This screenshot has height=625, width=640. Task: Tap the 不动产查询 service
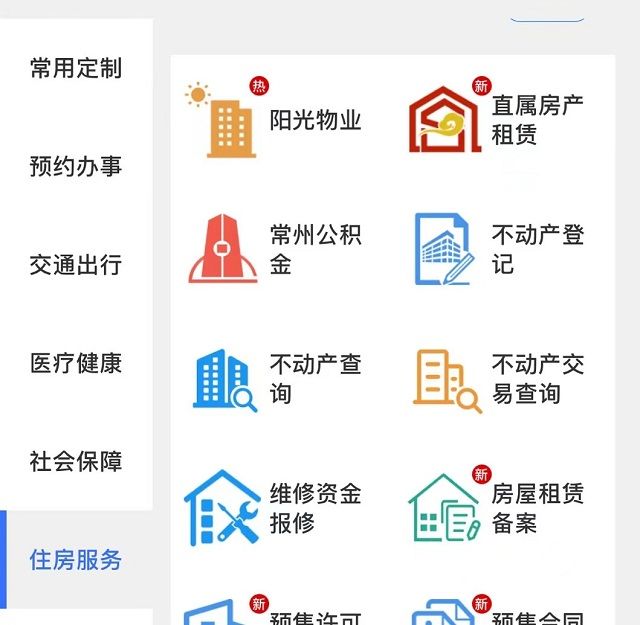click(x=275, y=378)
